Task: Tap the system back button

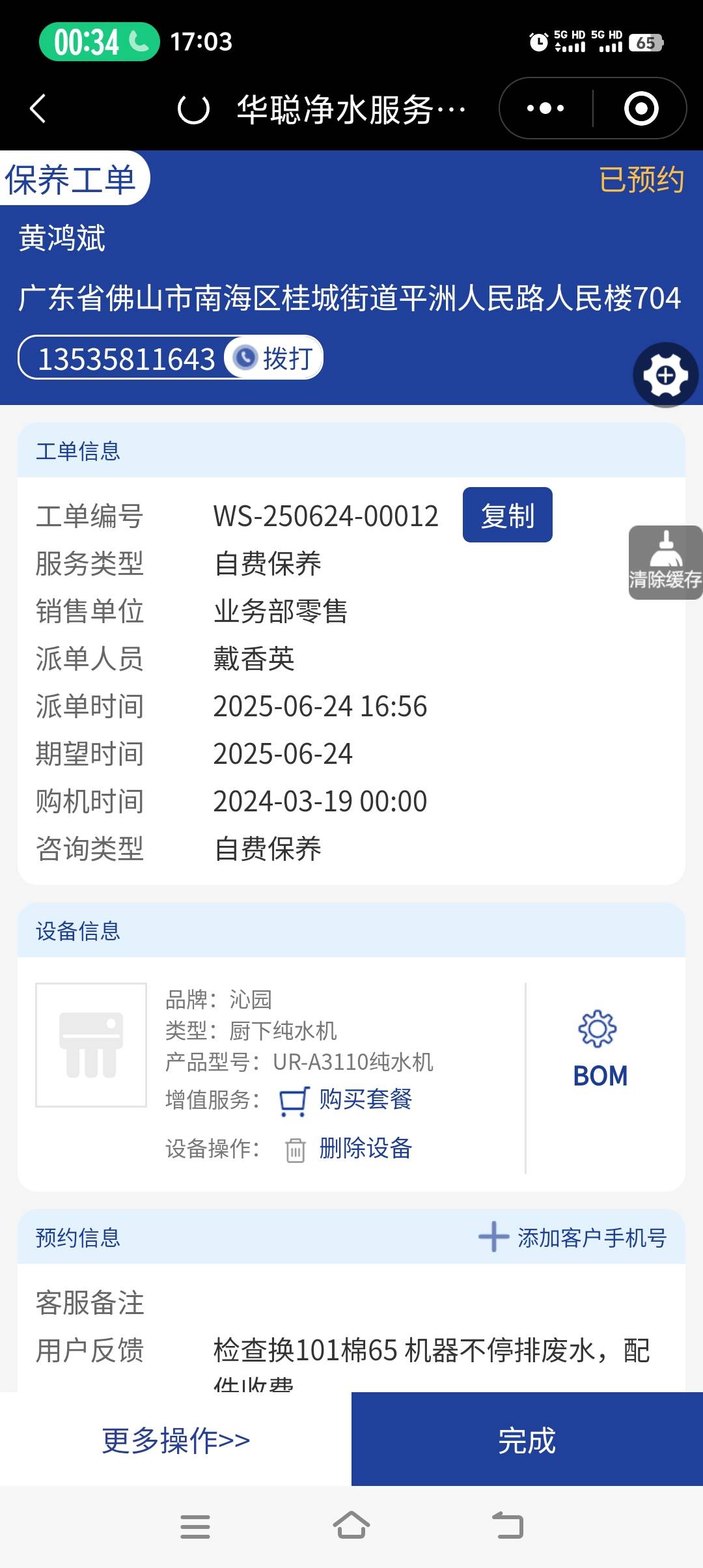Action: point(508,1526)
